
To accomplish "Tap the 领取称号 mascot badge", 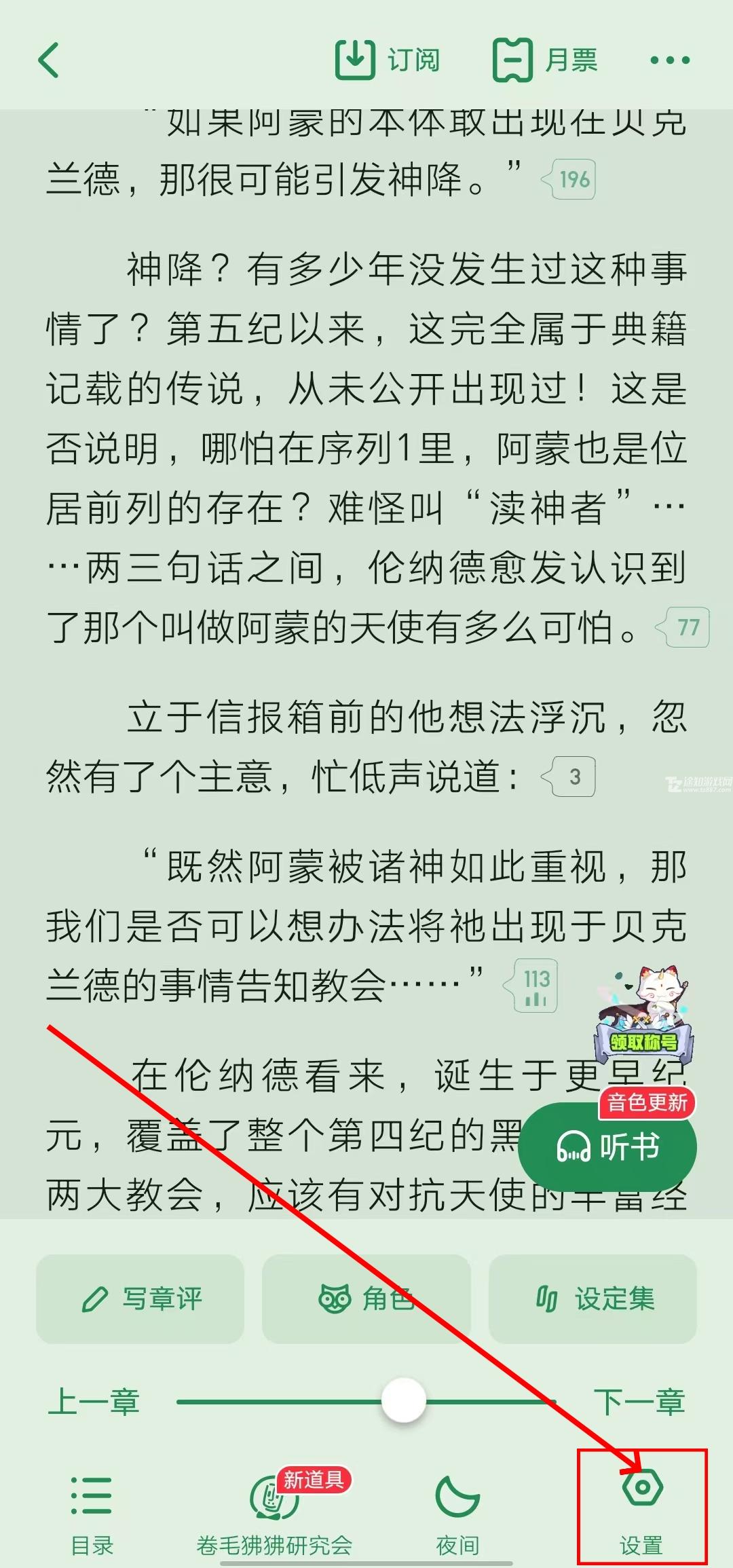I will (645, 1018).
